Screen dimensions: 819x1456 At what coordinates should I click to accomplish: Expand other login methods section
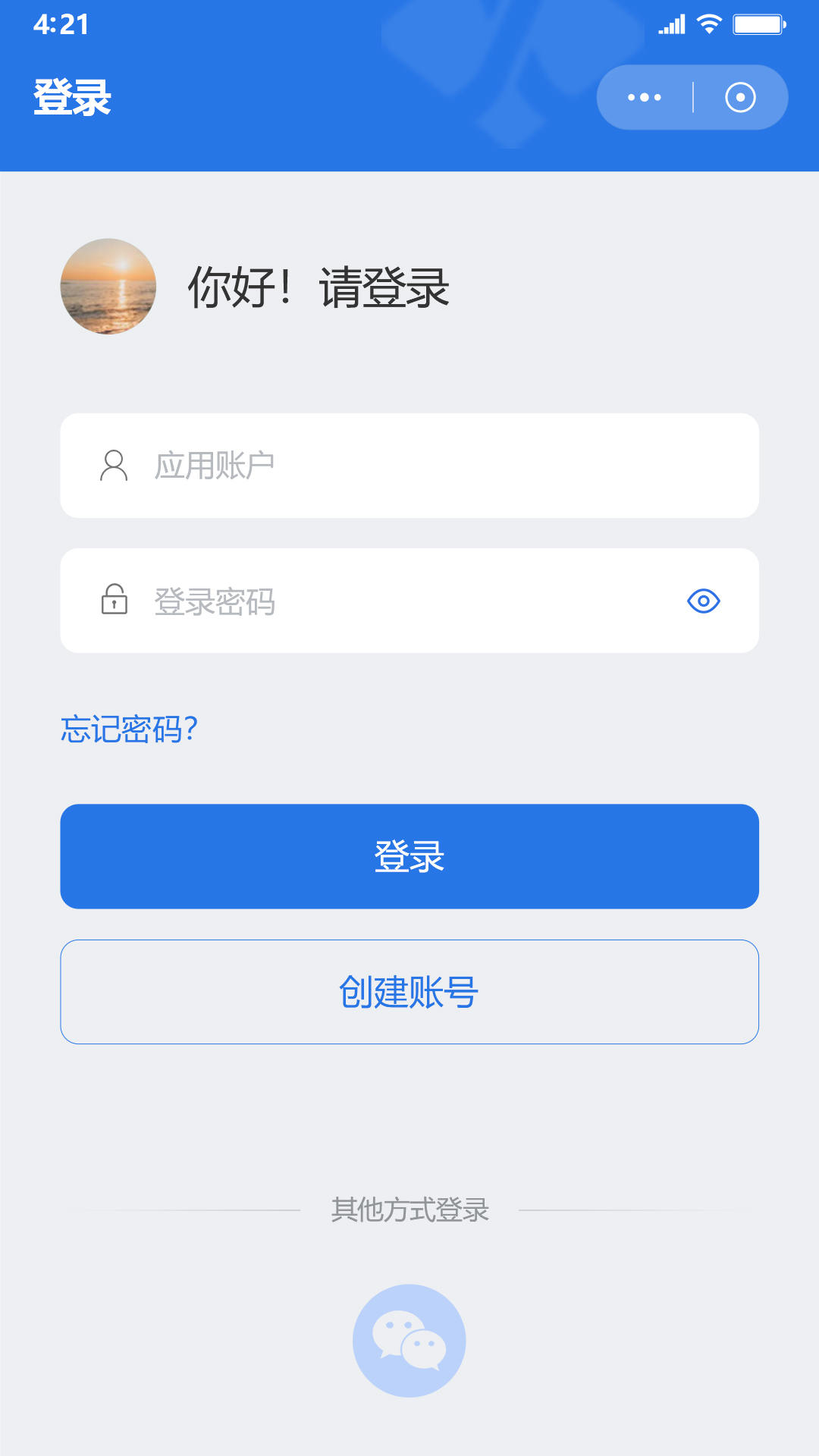click(409, 1210)
